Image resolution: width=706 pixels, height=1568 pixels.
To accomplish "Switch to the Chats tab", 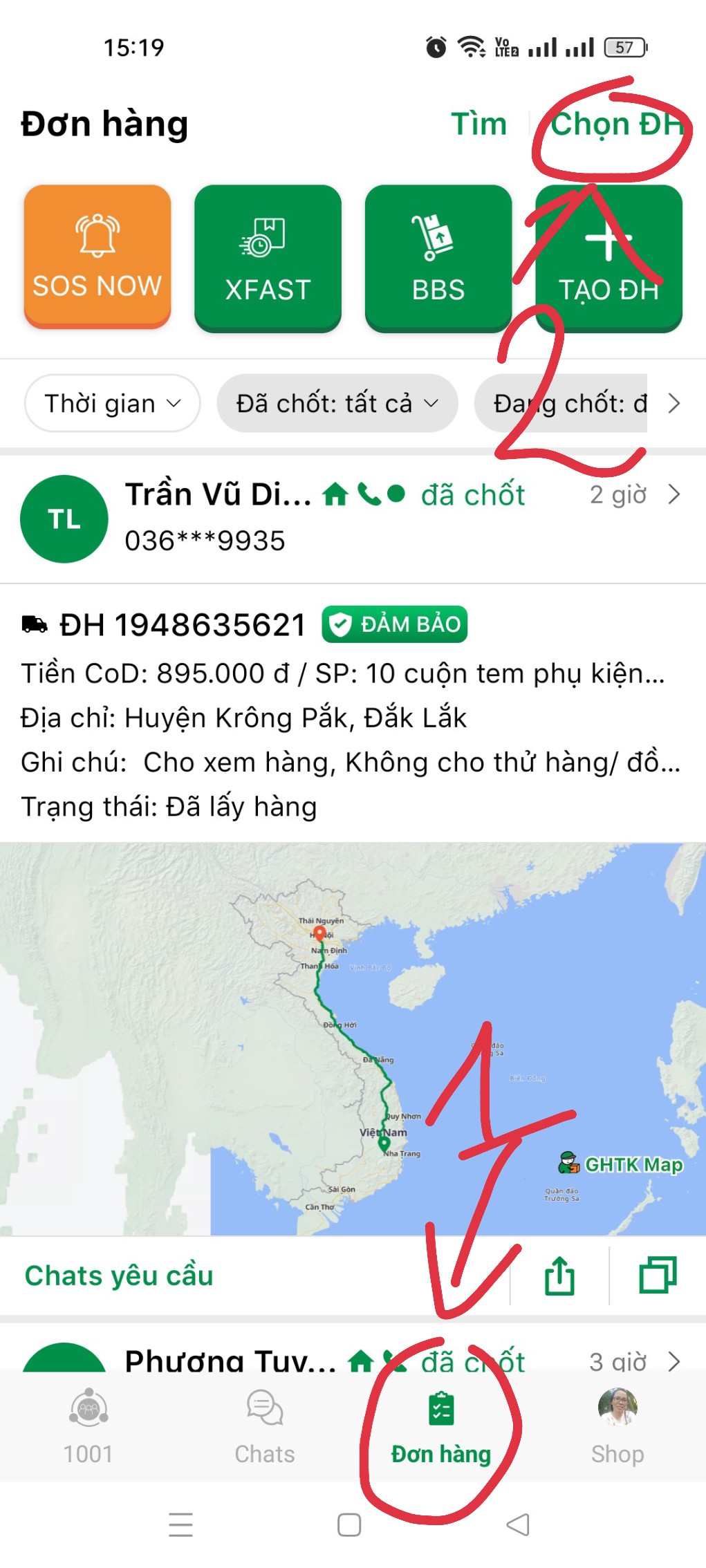I will [265, 1426].
